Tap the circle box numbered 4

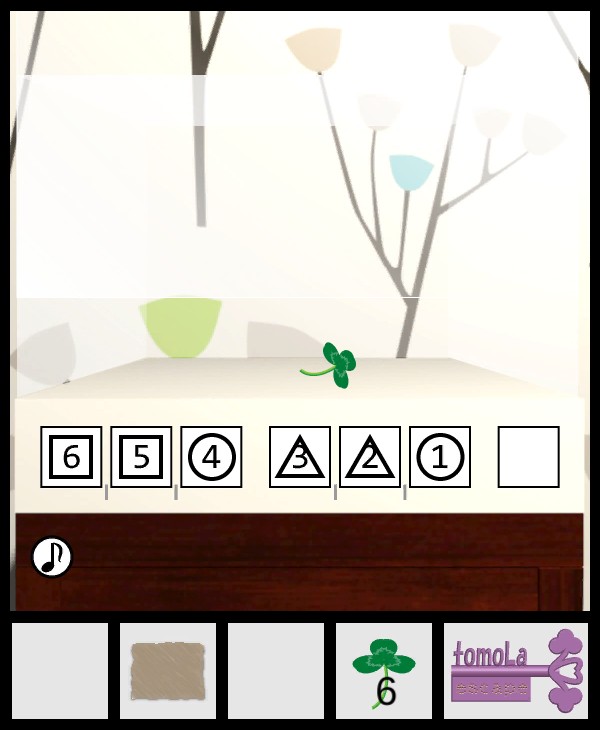211,457
